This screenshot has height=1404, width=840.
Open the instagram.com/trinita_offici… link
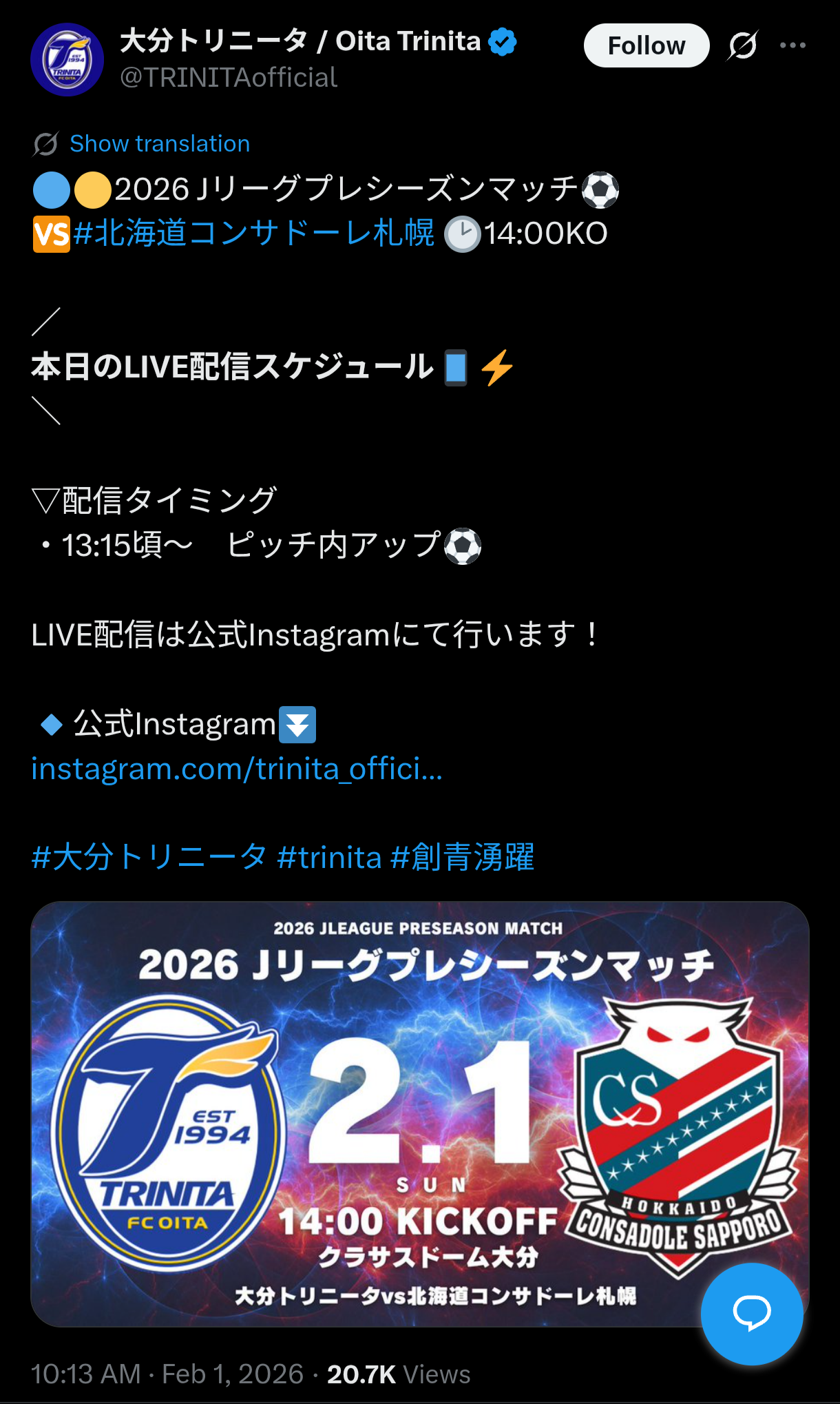[236, 769]
